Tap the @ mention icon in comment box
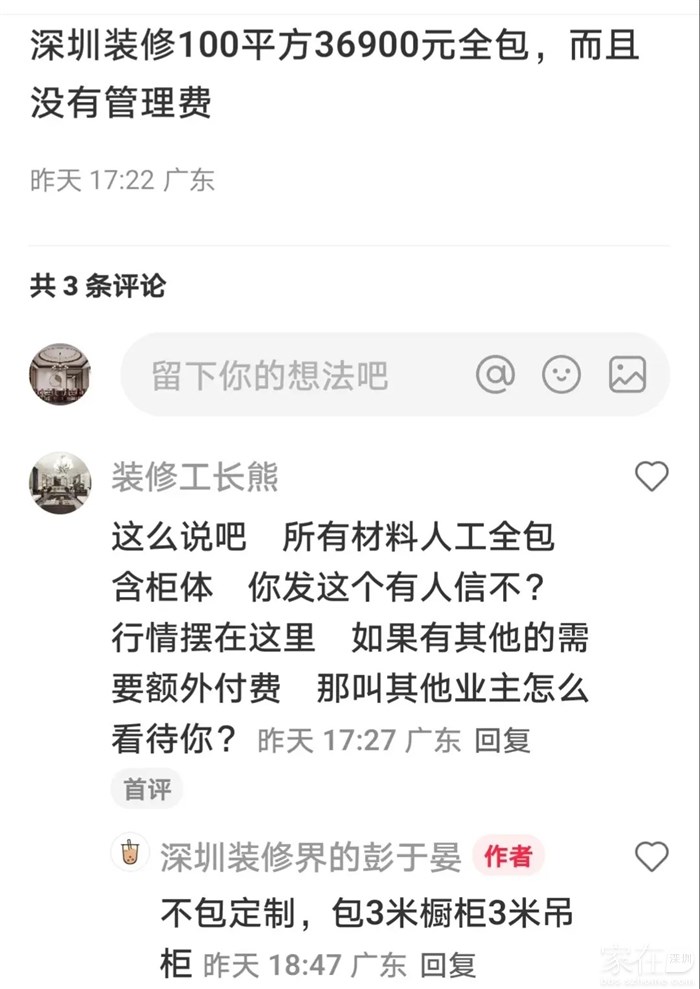The width and height of the screenshot is (700, 989). coord(495,375)
